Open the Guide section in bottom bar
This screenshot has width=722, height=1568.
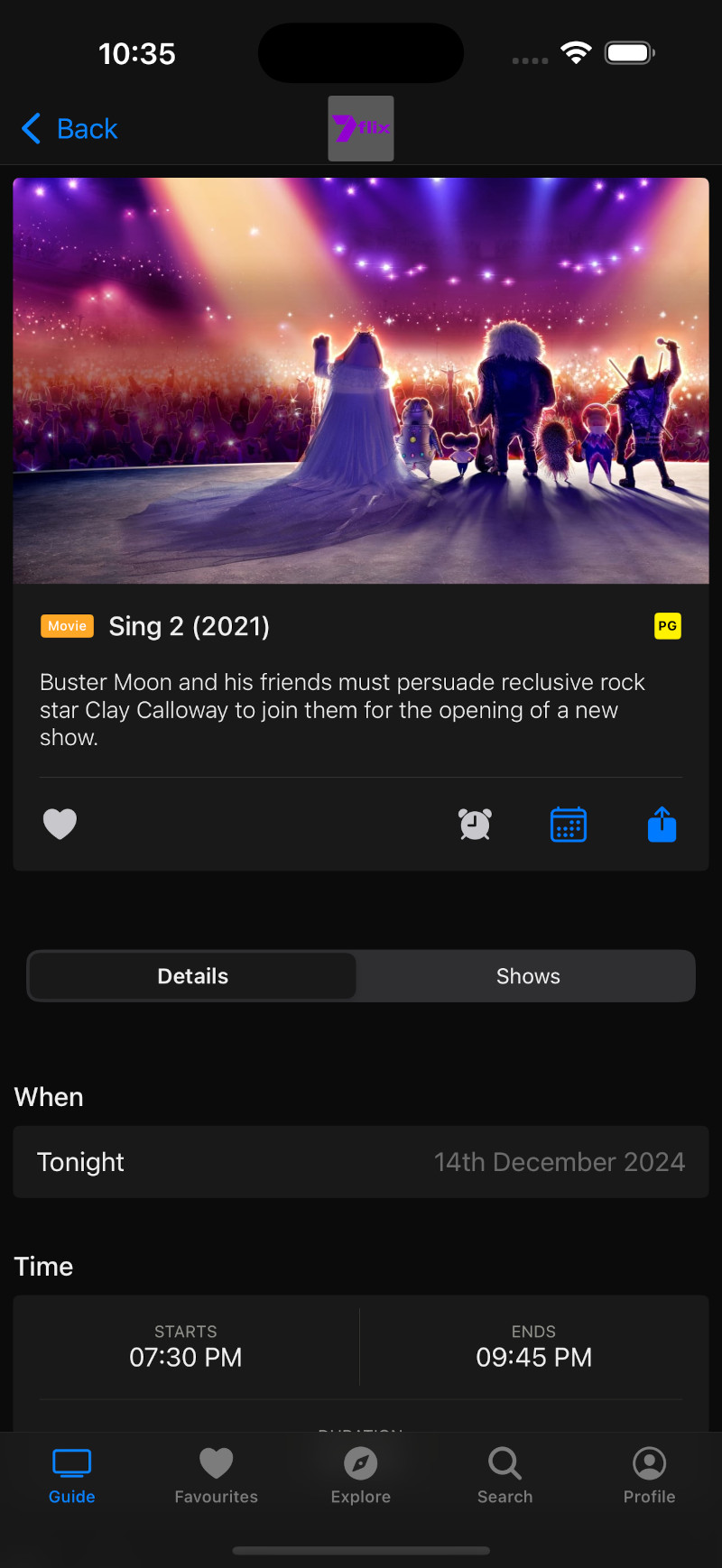71,1474
